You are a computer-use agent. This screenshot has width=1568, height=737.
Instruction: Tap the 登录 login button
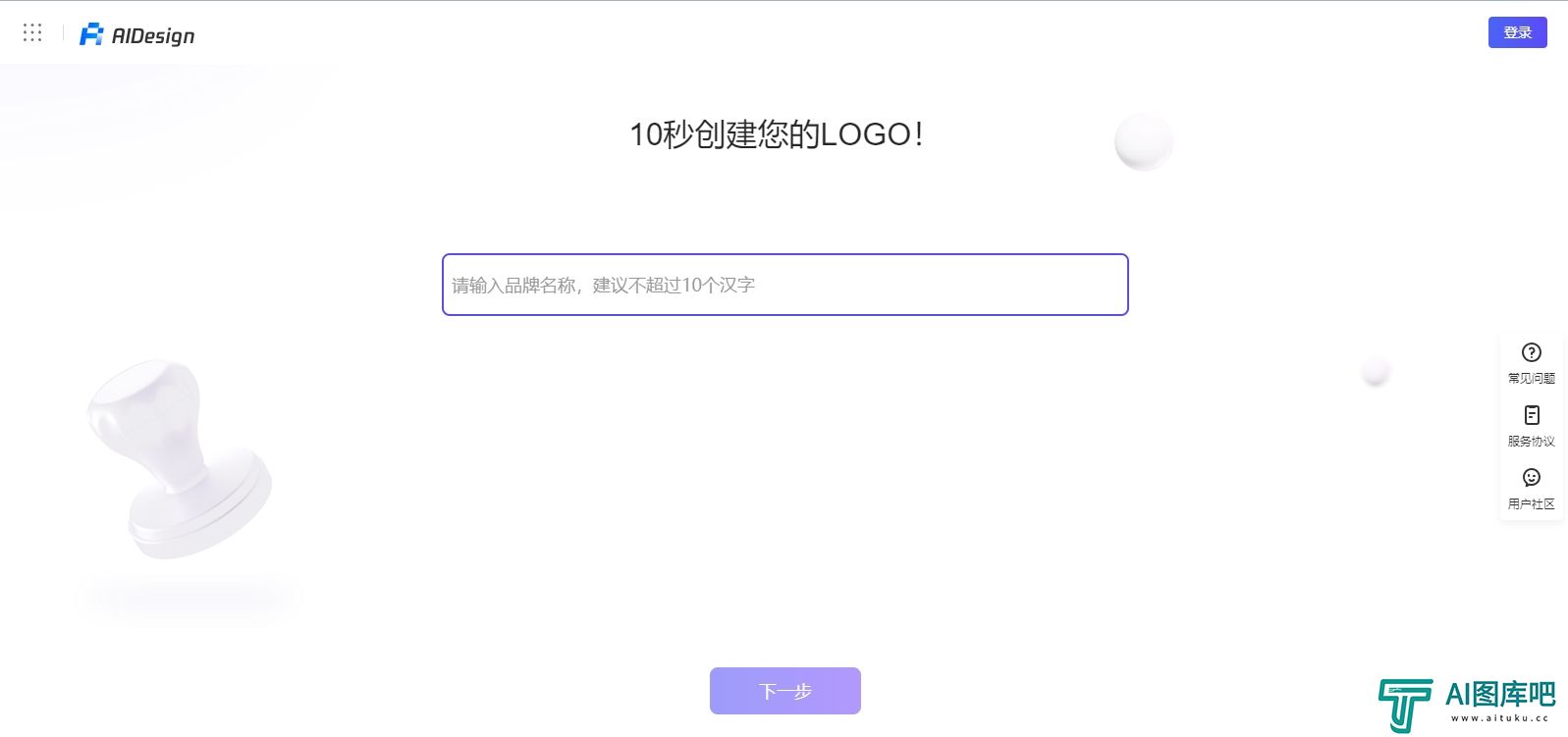click(x=1517, y=32)
